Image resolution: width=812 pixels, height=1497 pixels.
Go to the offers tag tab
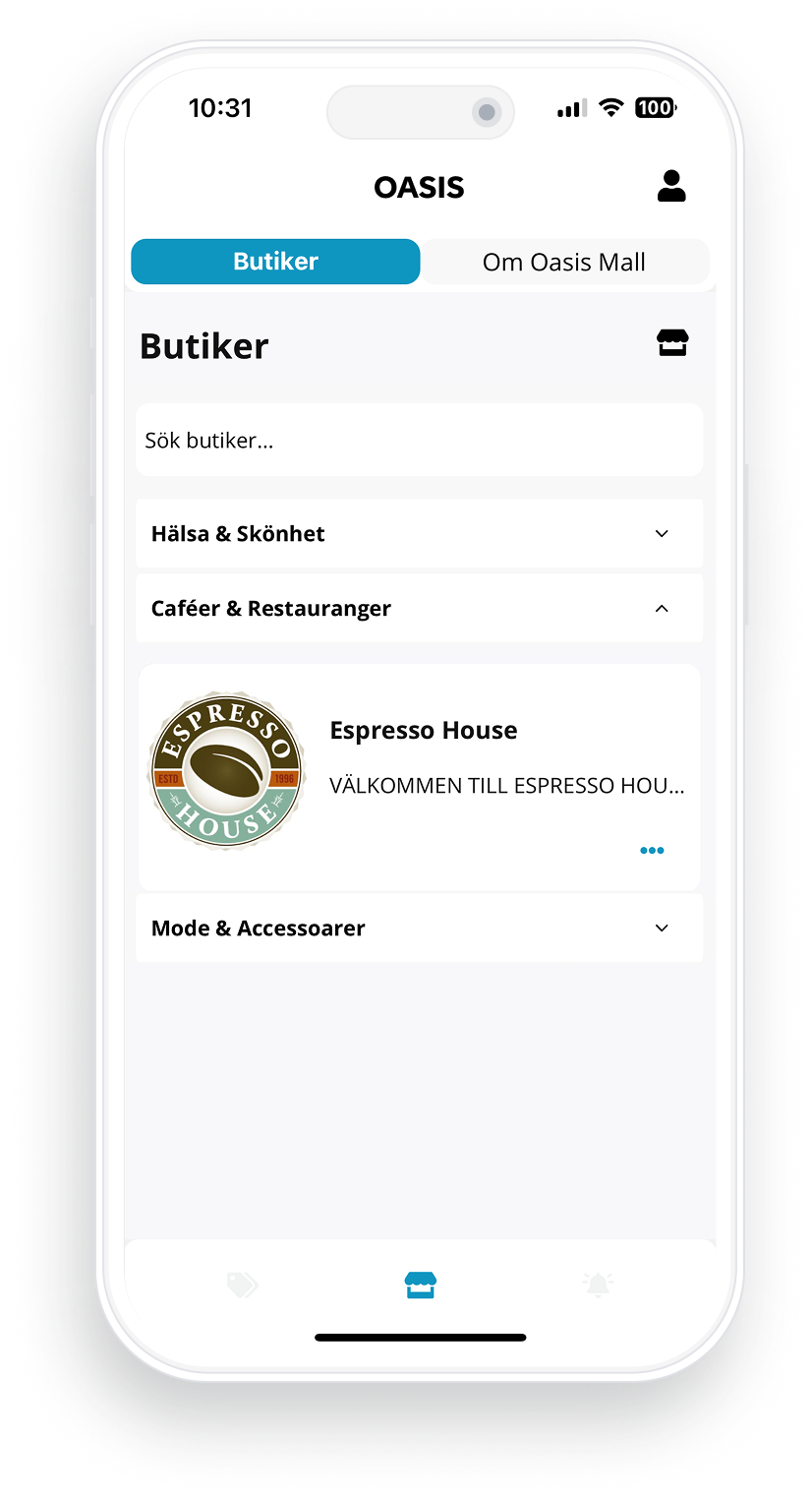click(x=242, y=1285)
